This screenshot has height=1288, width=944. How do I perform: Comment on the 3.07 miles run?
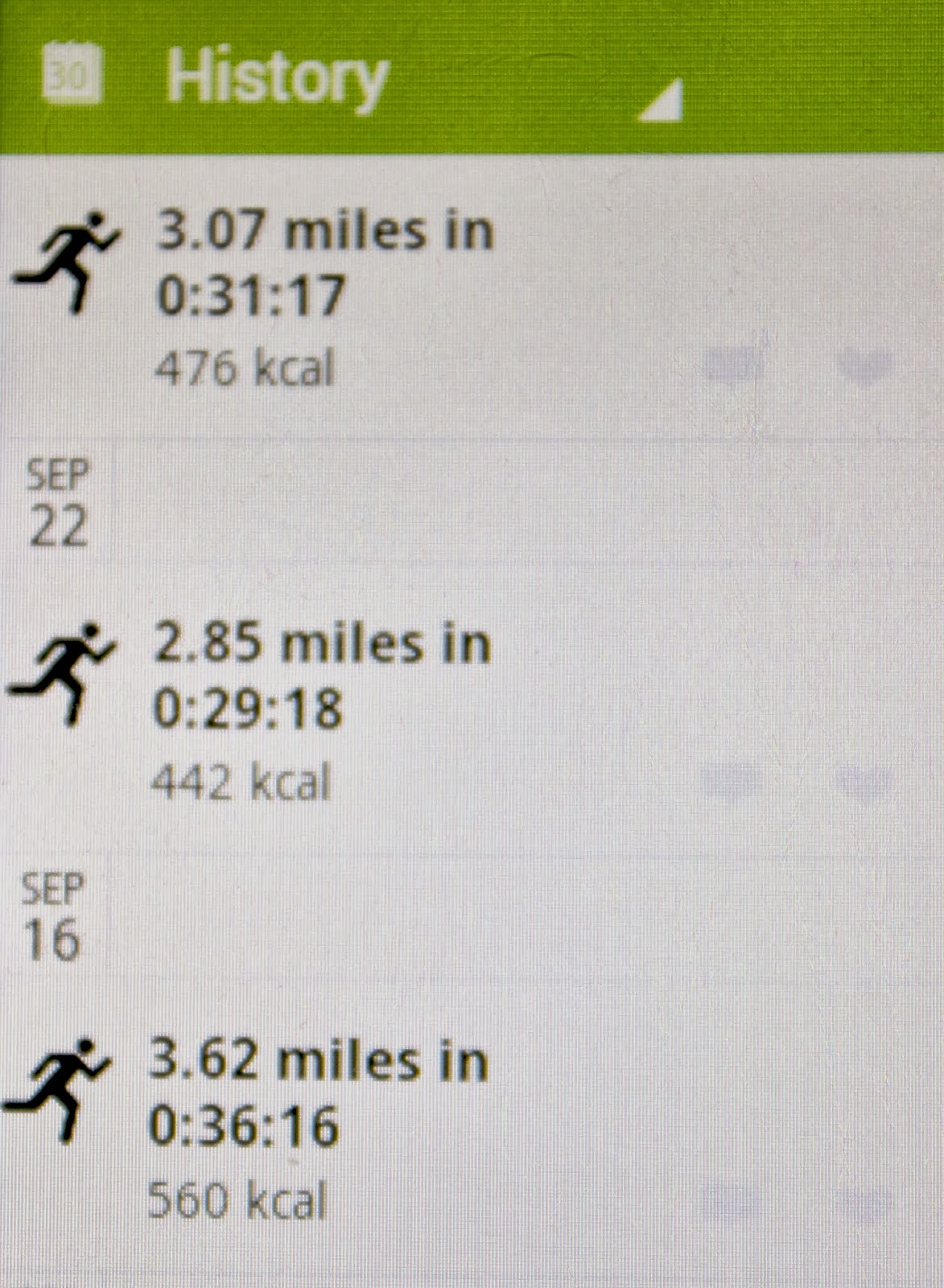coord(732,364)
